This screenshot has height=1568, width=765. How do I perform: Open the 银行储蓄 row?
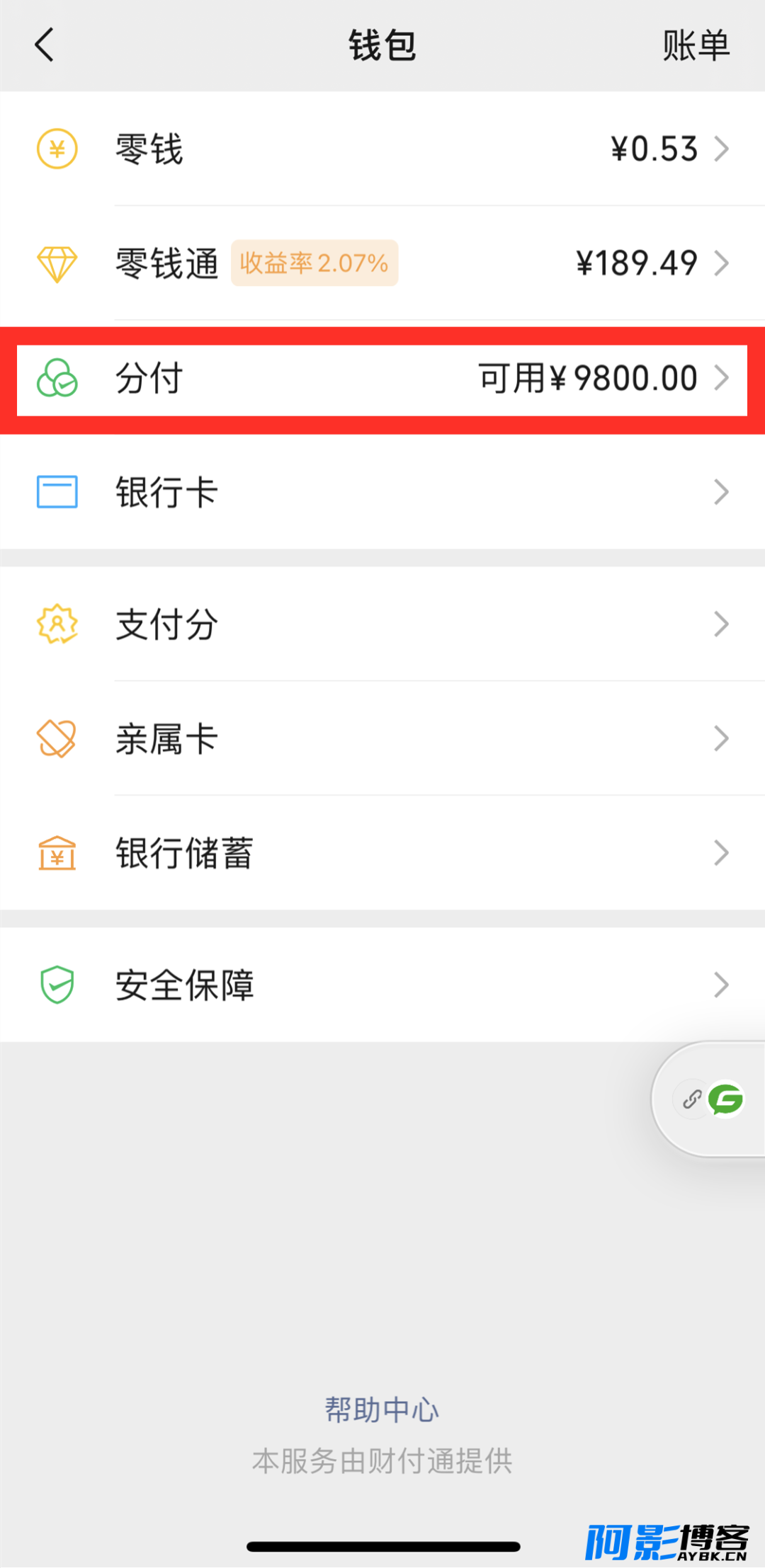click(x=382, y=853)
